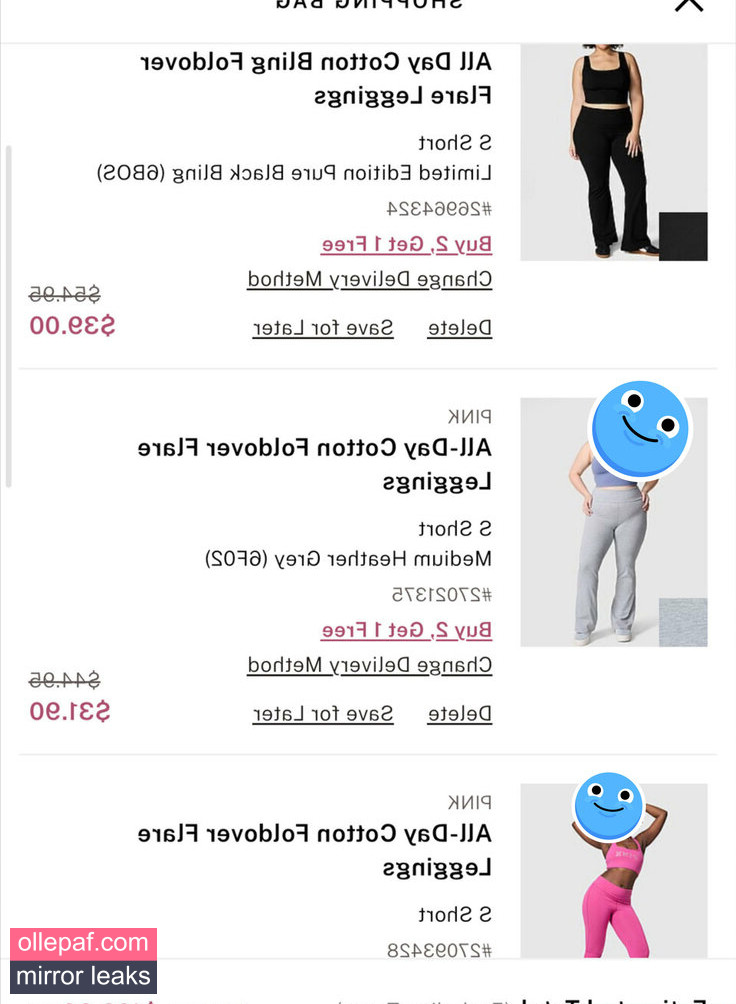Open the black Bling leggings product image

click(612, 150)
